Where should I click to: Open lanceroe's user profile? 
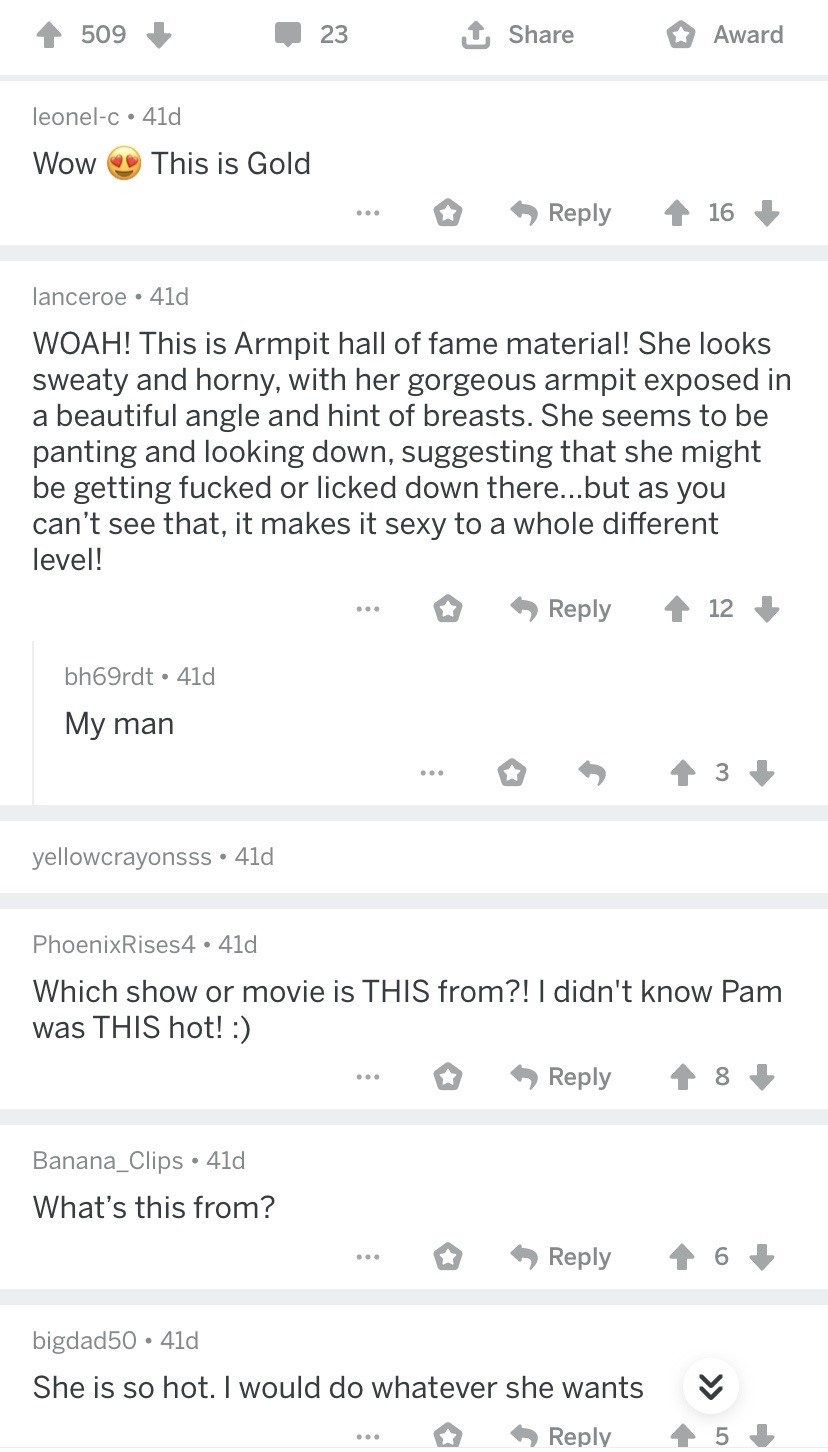[80, 297]
